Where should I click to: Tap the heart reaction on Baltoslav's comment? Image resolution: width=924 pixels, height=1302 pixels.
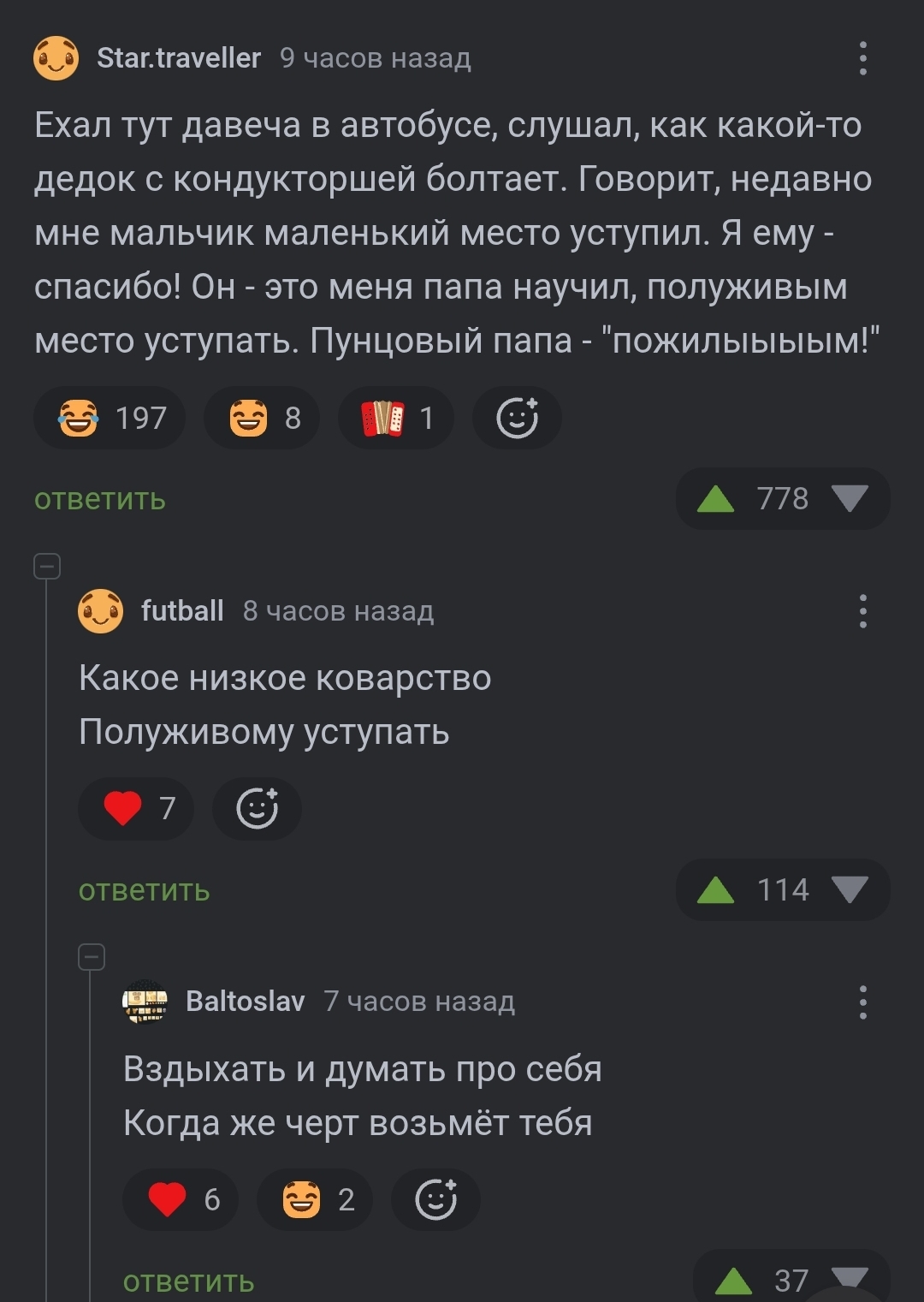click(x=181, y=1199)
